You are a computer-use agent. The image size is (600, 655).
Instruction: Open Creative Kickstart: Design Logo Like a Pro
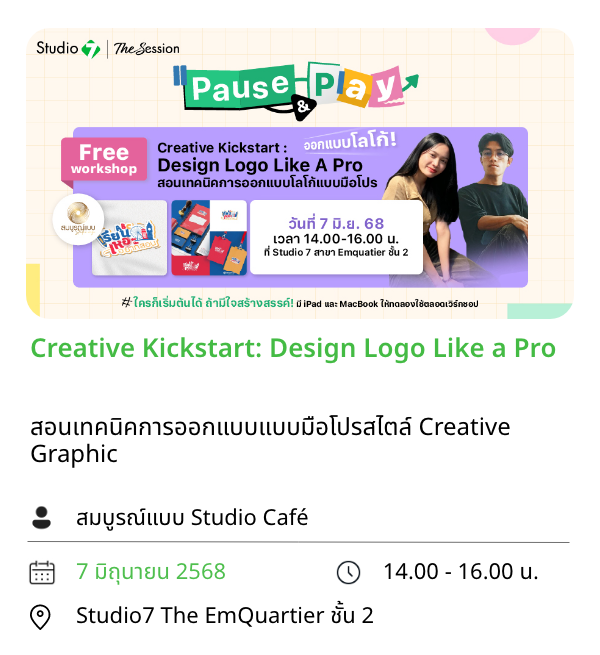tap(293, 348)
